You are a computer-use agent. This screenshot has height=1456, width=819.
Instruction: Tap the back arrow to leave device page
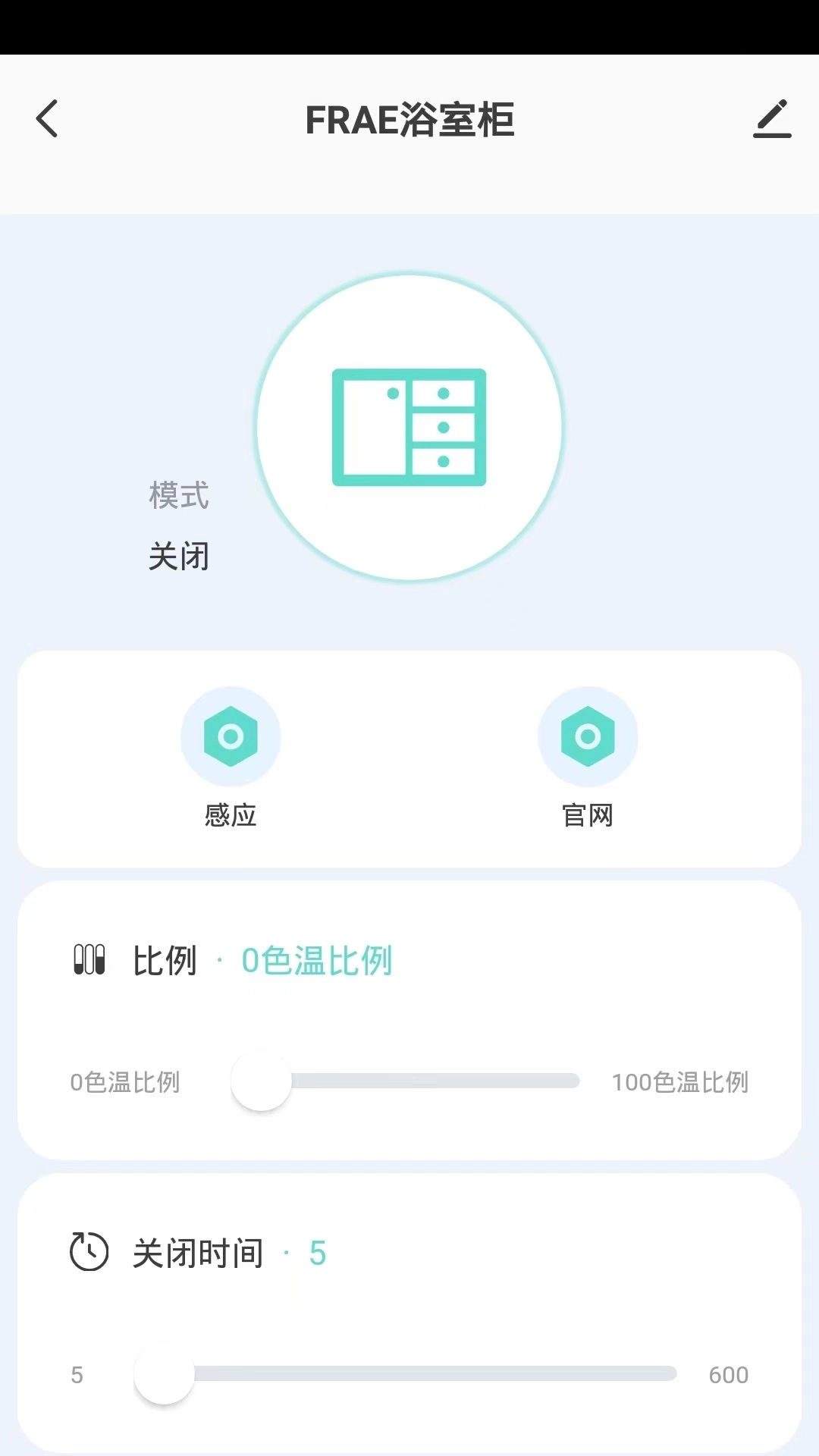click(47, 119)
